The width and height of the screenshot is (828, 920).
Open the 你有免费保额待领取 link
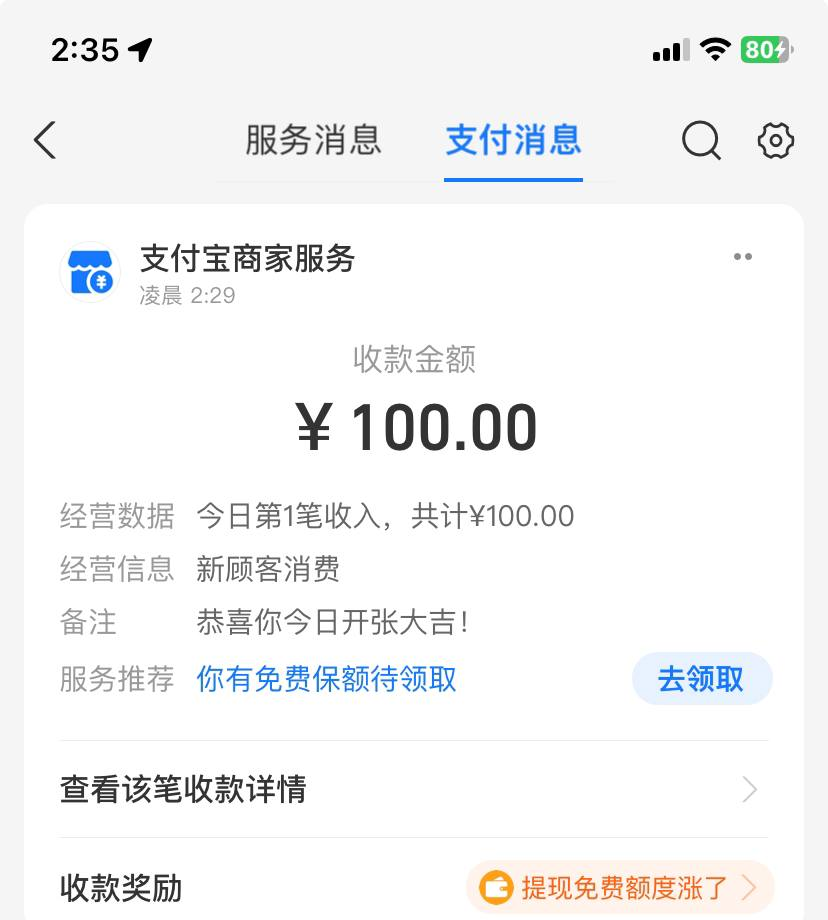click(326, 679)
